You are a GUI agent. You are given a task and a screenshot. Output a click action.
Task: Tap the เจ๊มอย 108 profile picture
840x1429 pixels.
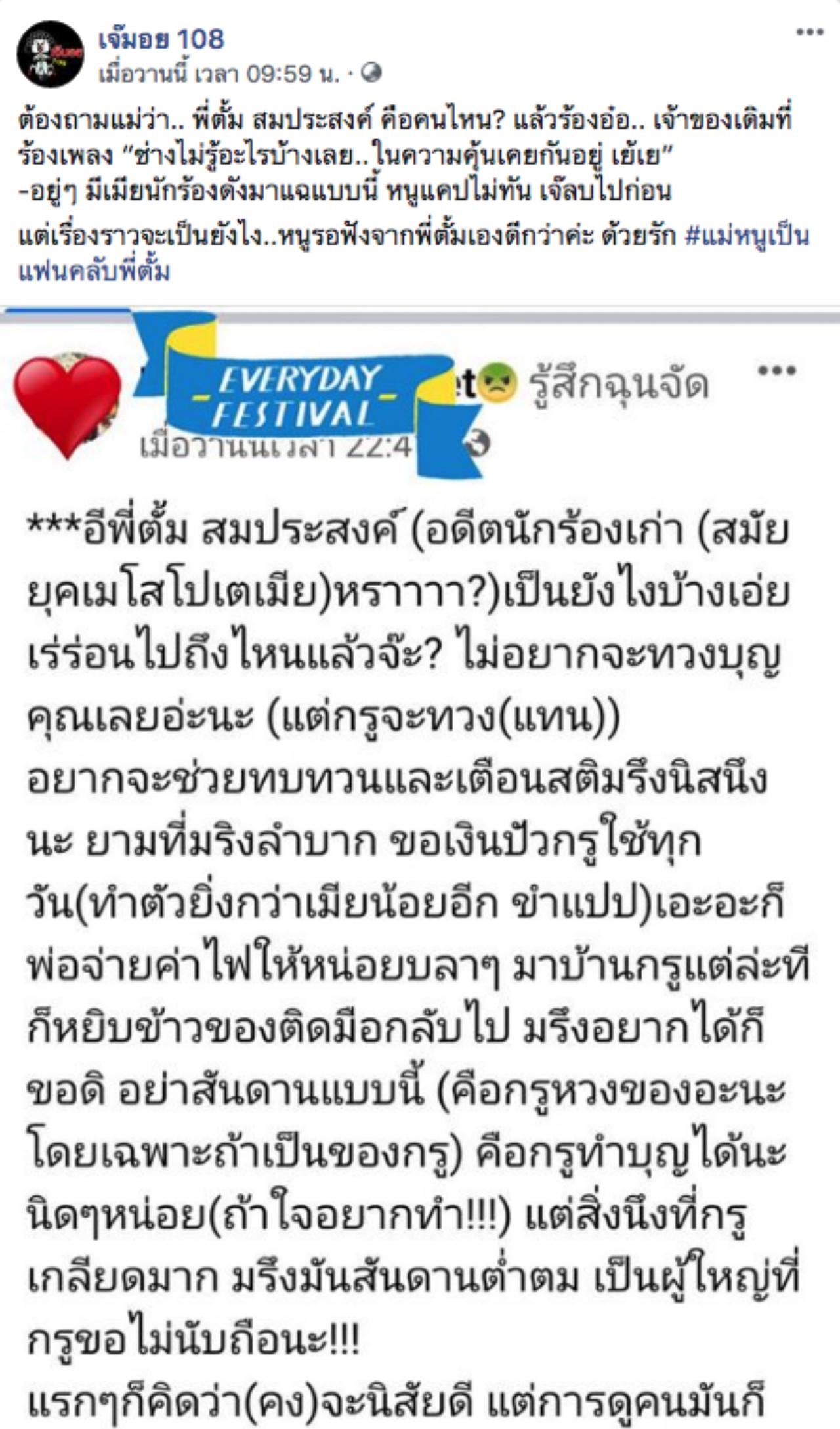[x=51, y=54]
